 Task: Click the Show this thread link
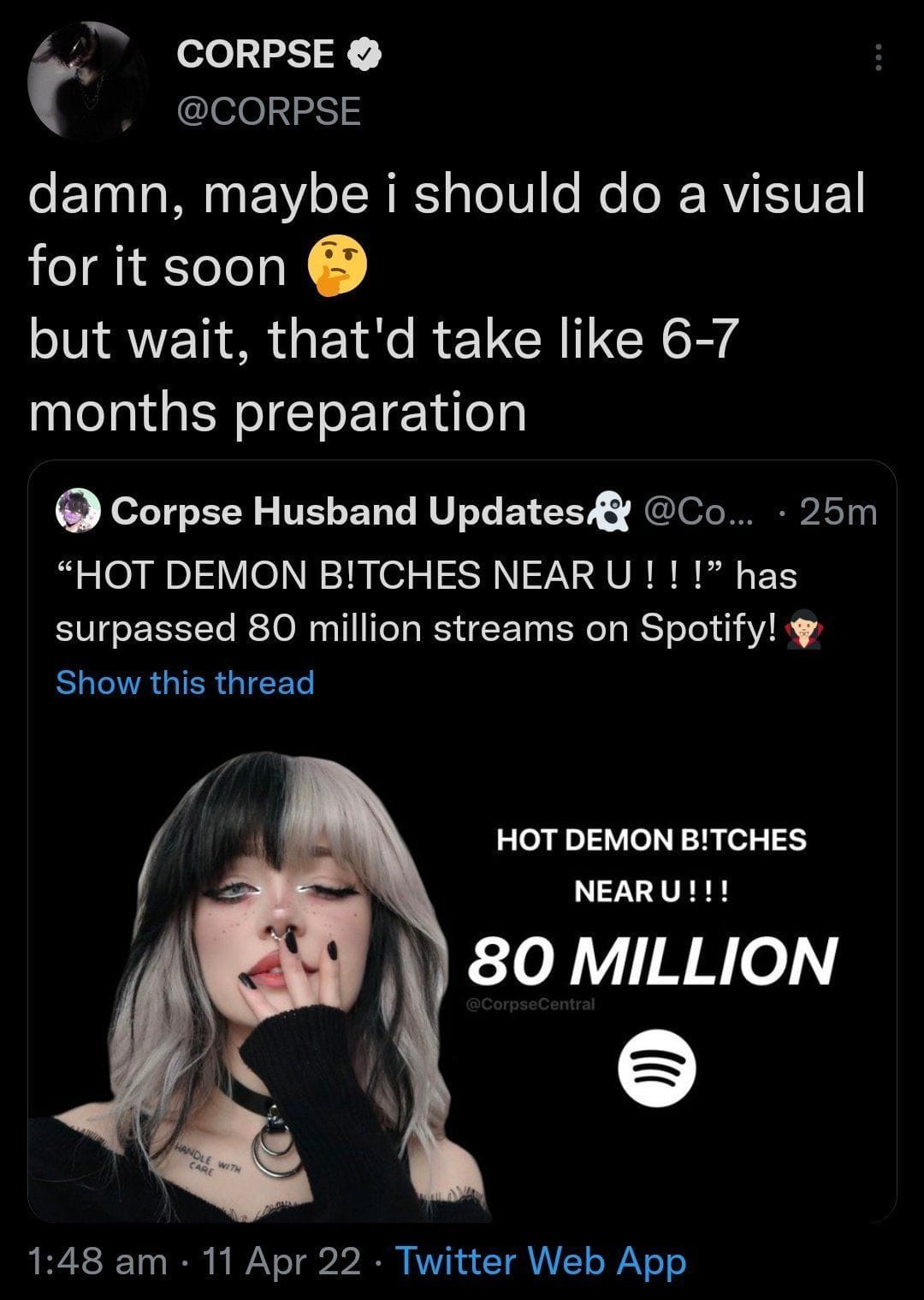pyautogui.click(x=185, y=683)
